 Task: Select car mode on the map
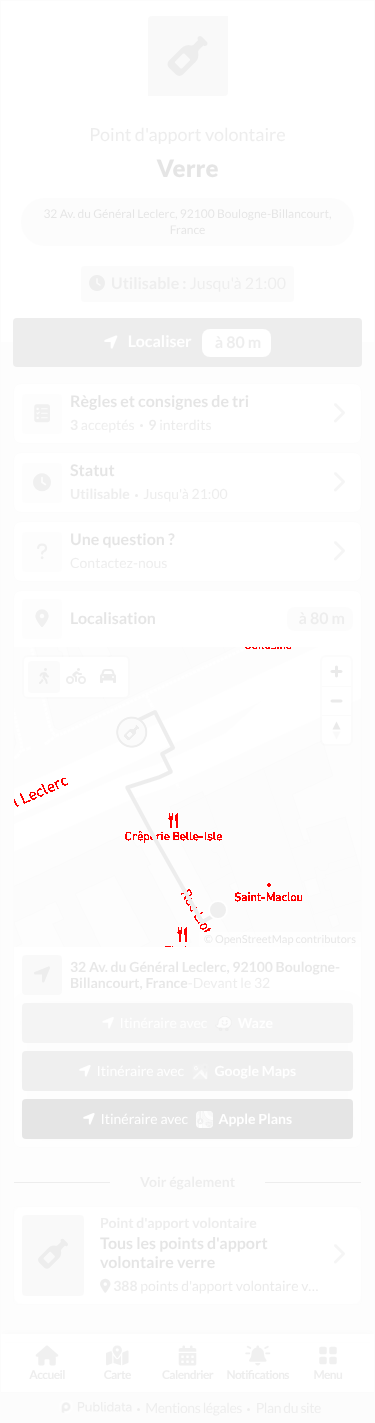tap(108, 677)
